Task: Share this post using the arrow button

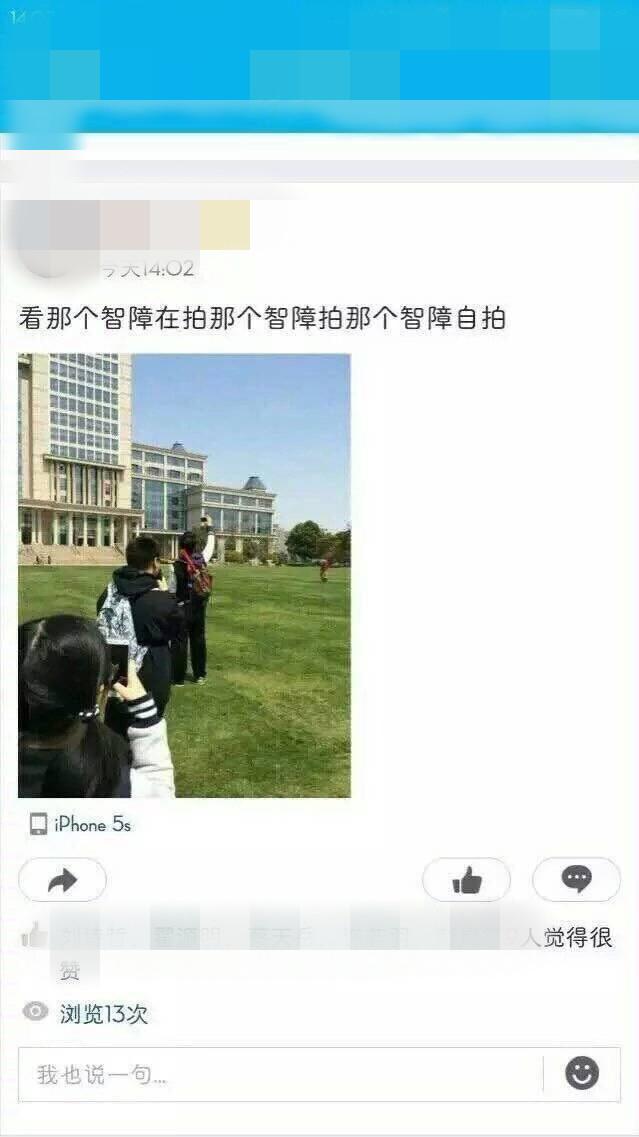Action: click(x=62, y=880)
